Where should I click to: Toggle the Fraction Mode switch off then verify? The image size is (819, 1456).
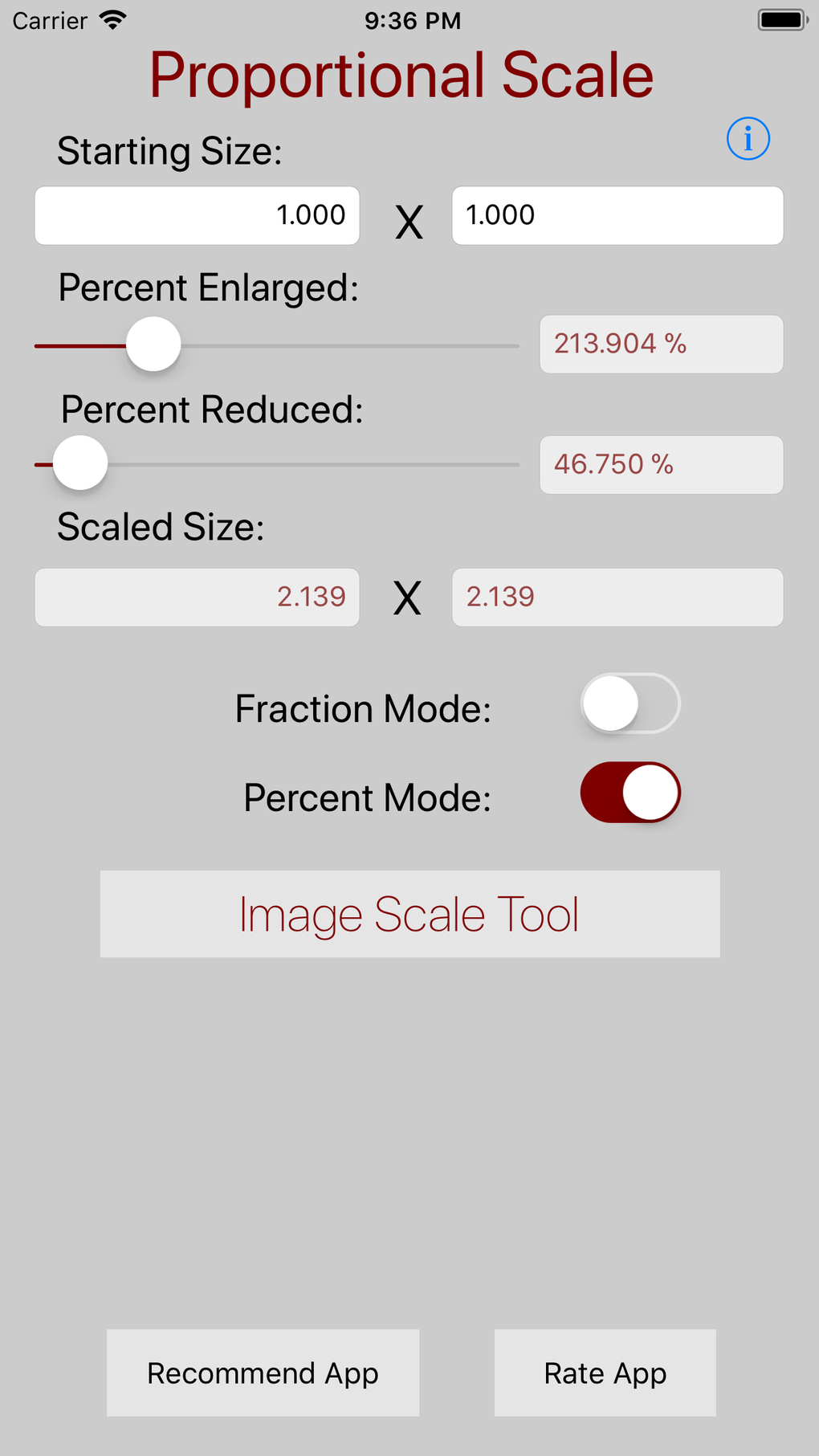click(630, 703)
